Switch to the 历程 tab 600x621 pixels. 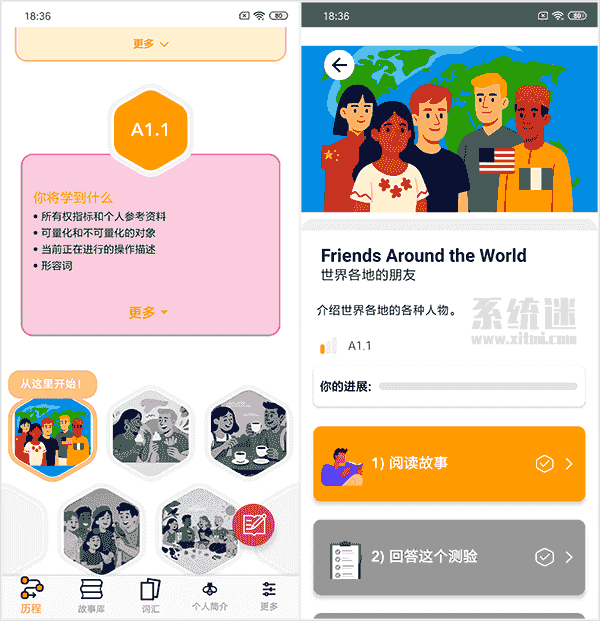point(31,595)
